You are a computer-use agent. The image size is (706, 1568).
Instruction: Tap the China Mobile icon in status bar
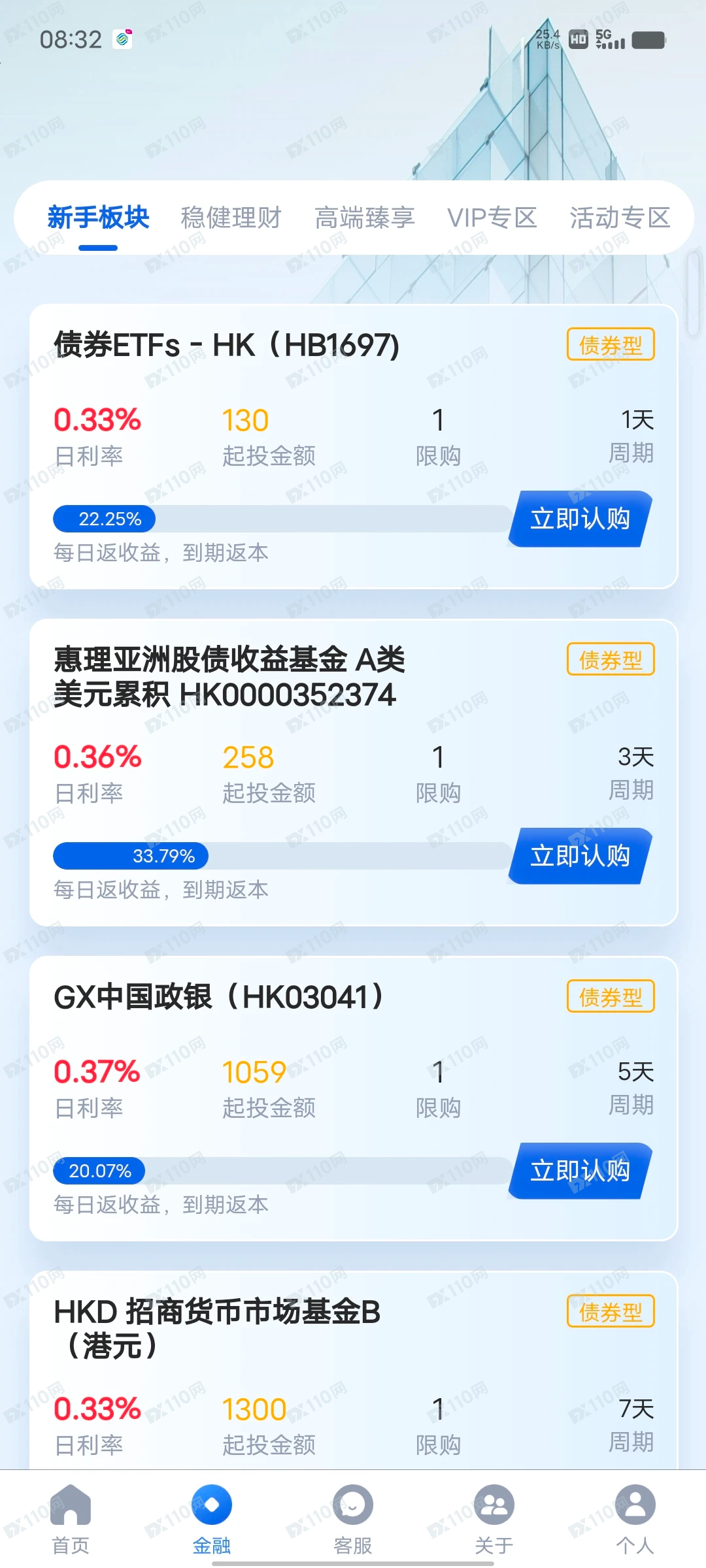pos(122,39)
